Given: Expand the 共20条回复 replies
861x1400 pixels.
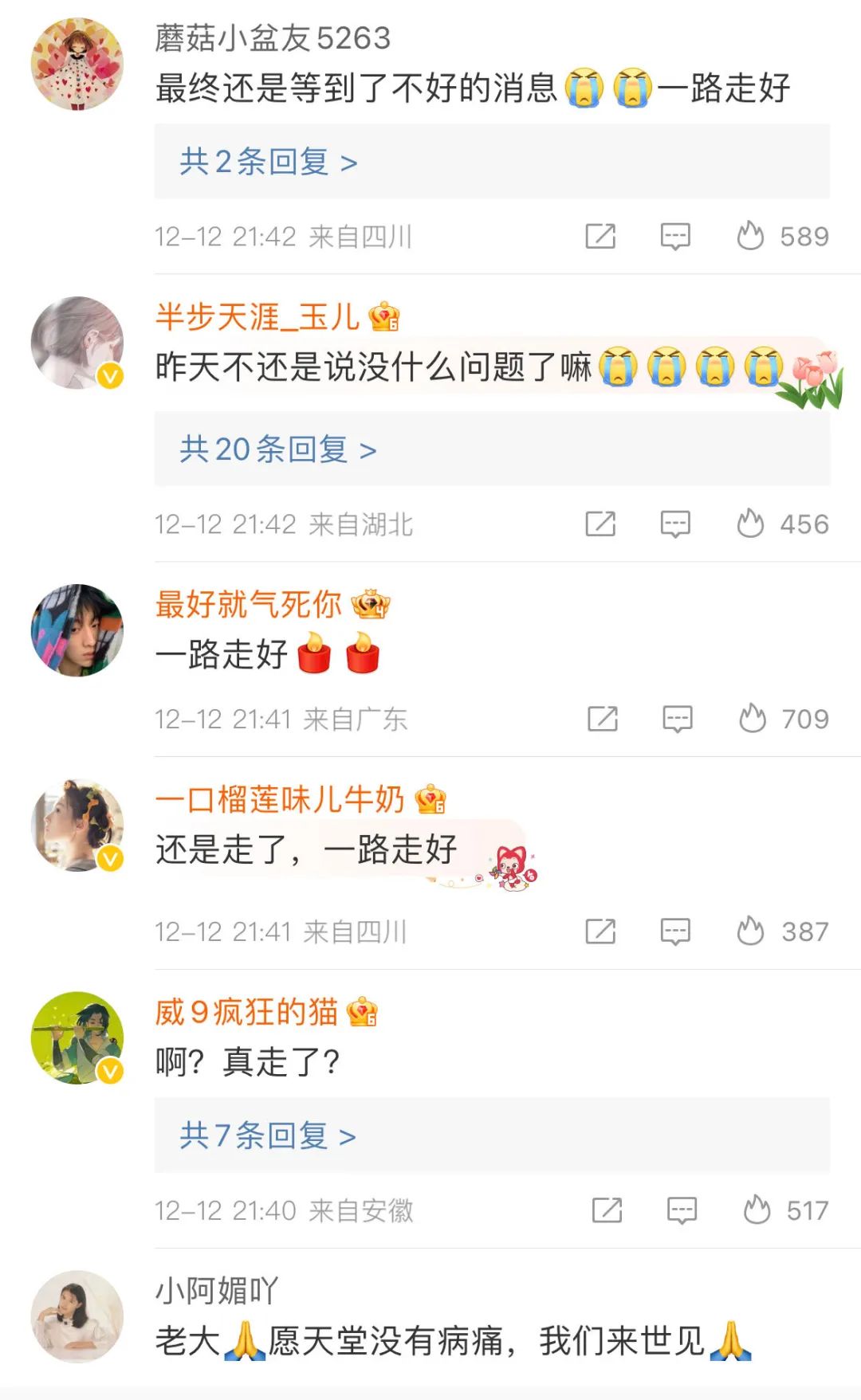Looking at the screenshot, I should click(x=277, y=449).
